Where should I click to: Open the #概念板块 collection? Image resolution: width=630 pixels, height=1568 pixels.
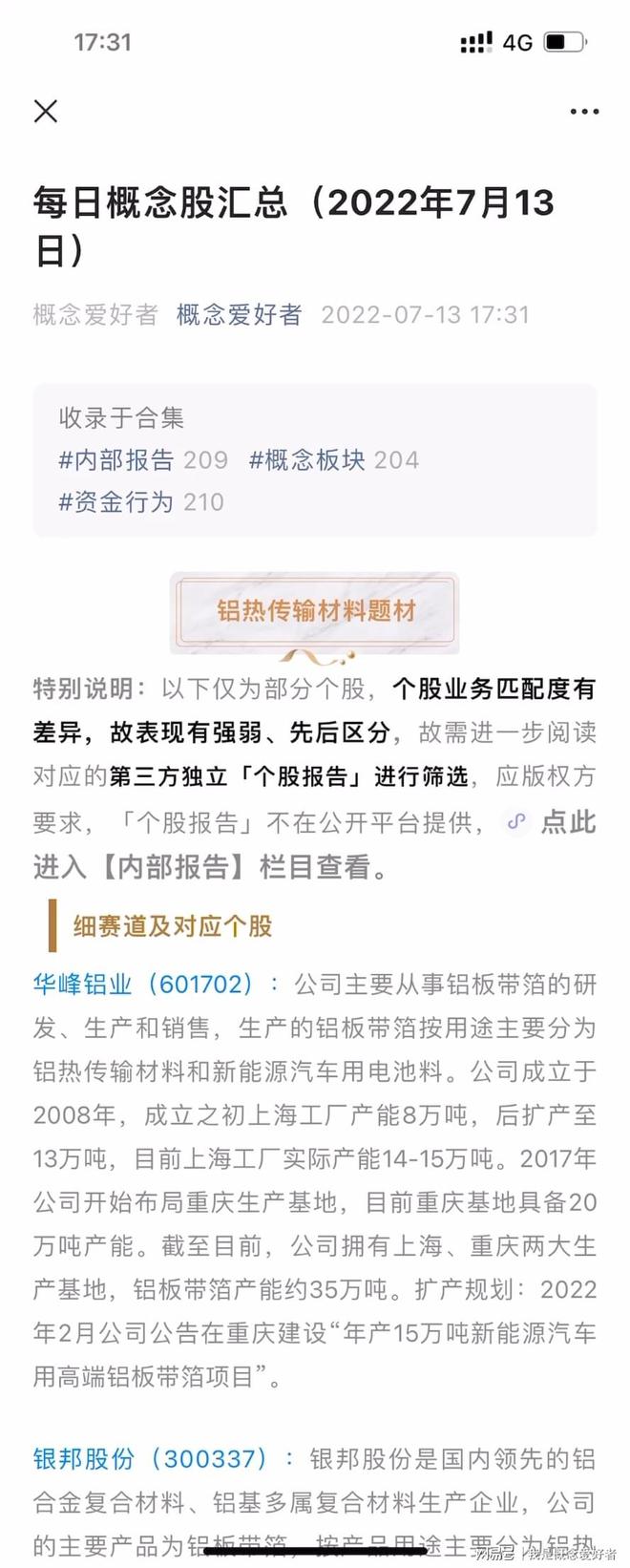pyautogui.click(x=333, y=460)
